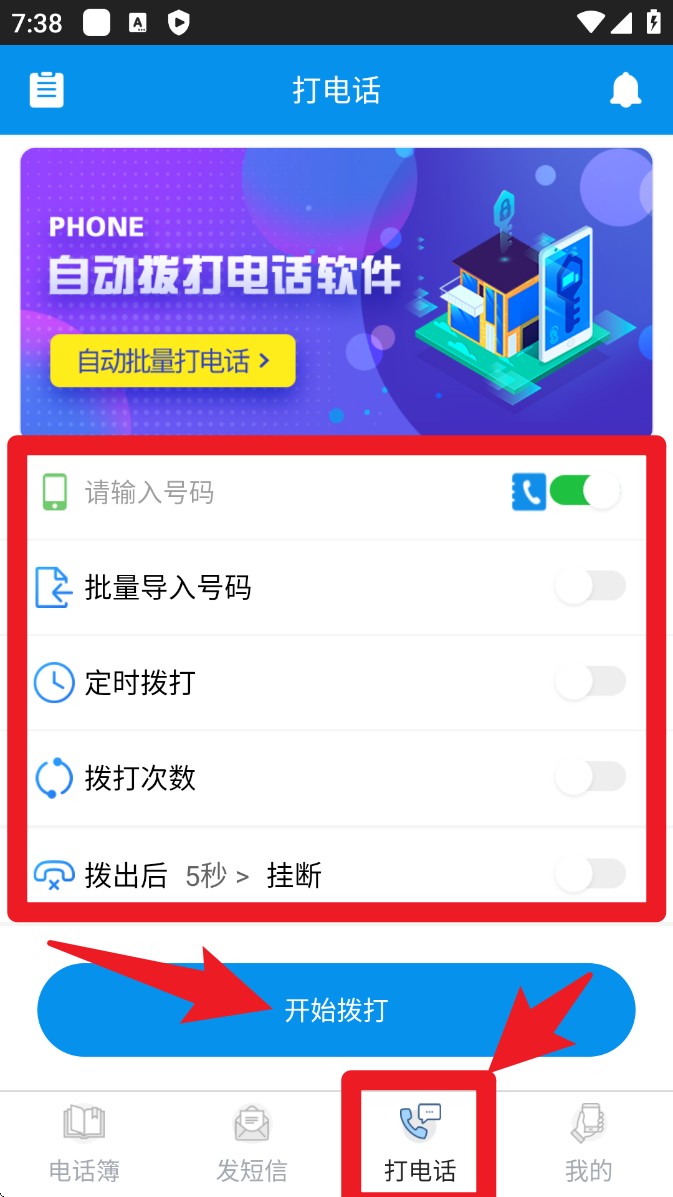This screenshot has width=673, height=1197.
Task: Enable the 批量导入号码 switch
Action: (x=590, y=587)
